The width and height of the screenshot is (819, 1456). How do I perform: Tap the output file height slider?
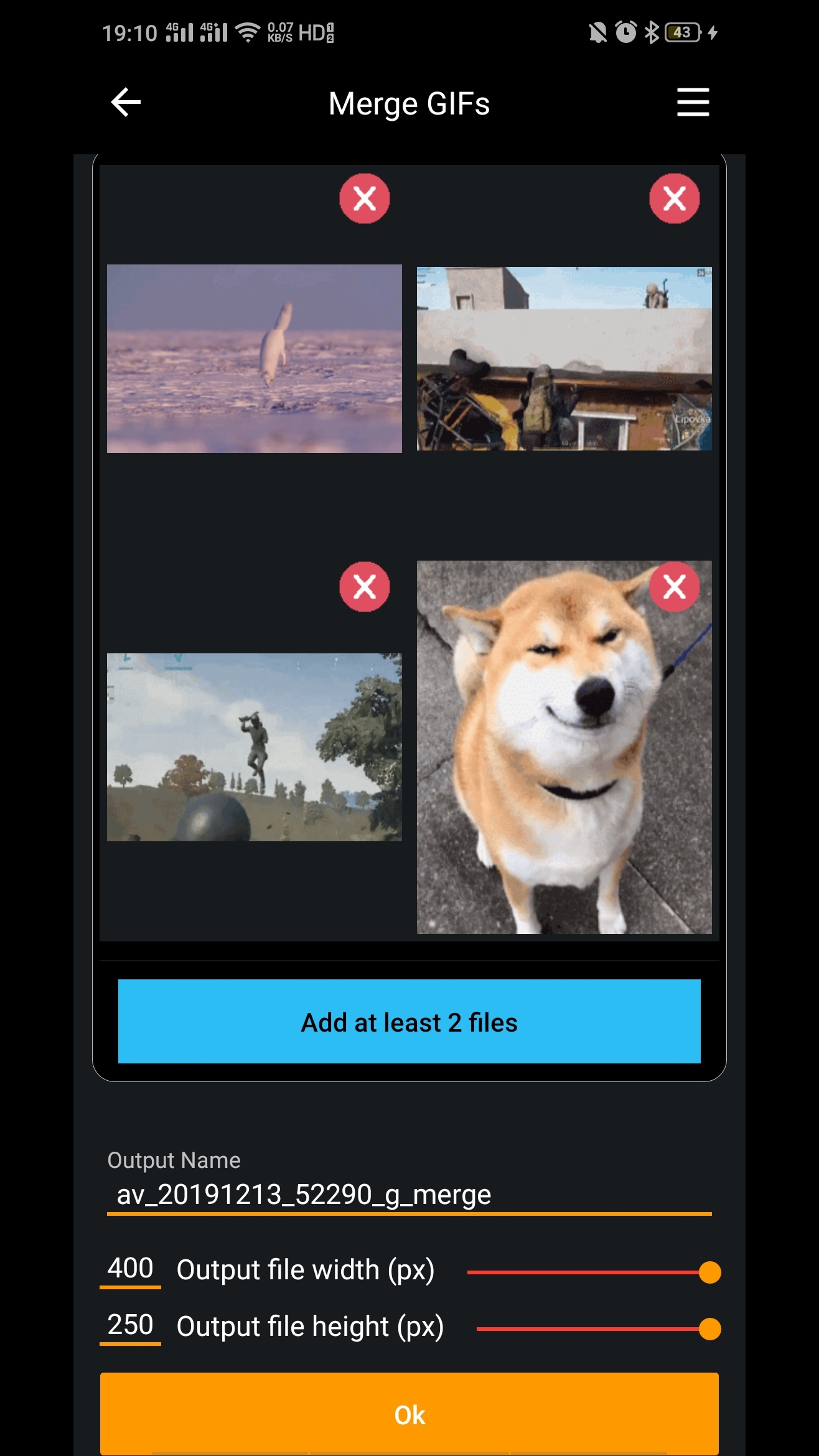591,1329
